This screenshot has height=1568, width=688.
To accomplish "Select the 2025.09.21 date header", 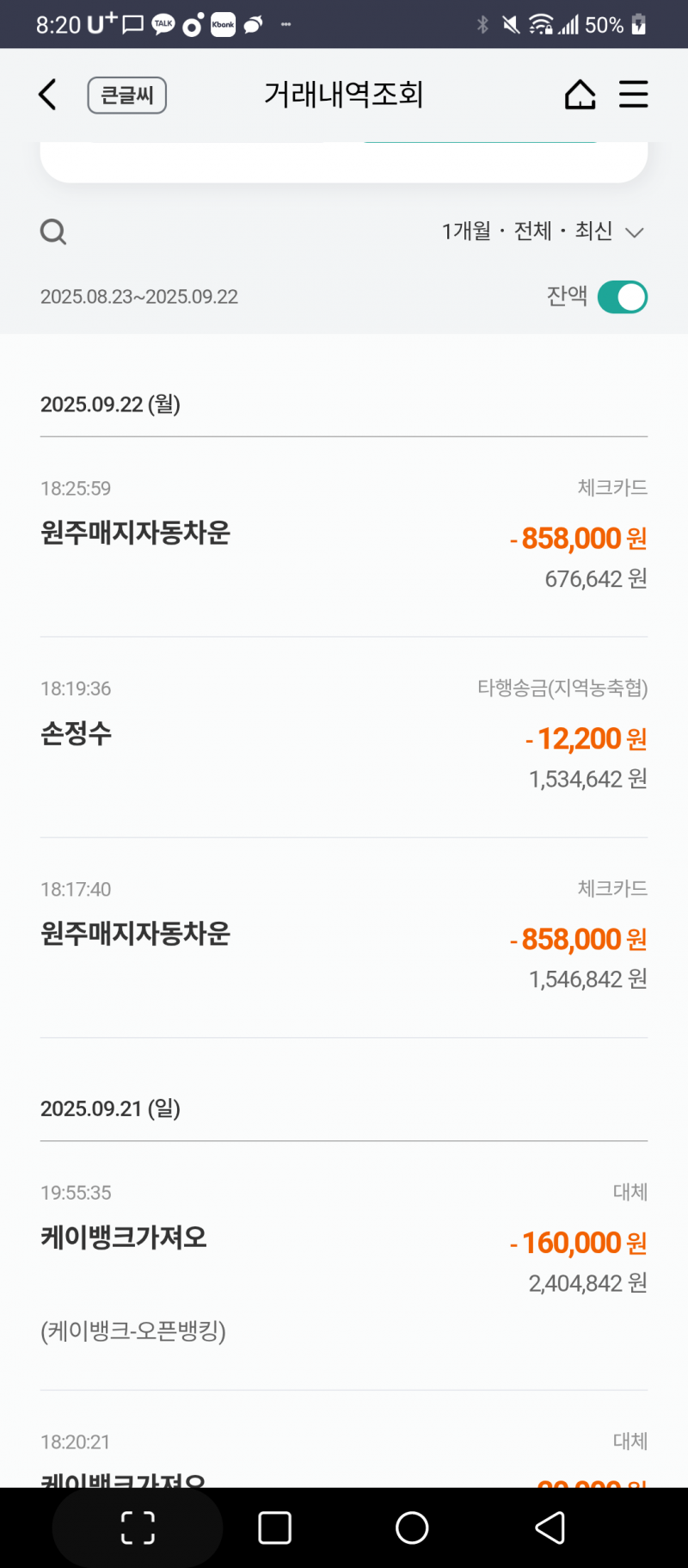I will click(x=111, y=1108).
